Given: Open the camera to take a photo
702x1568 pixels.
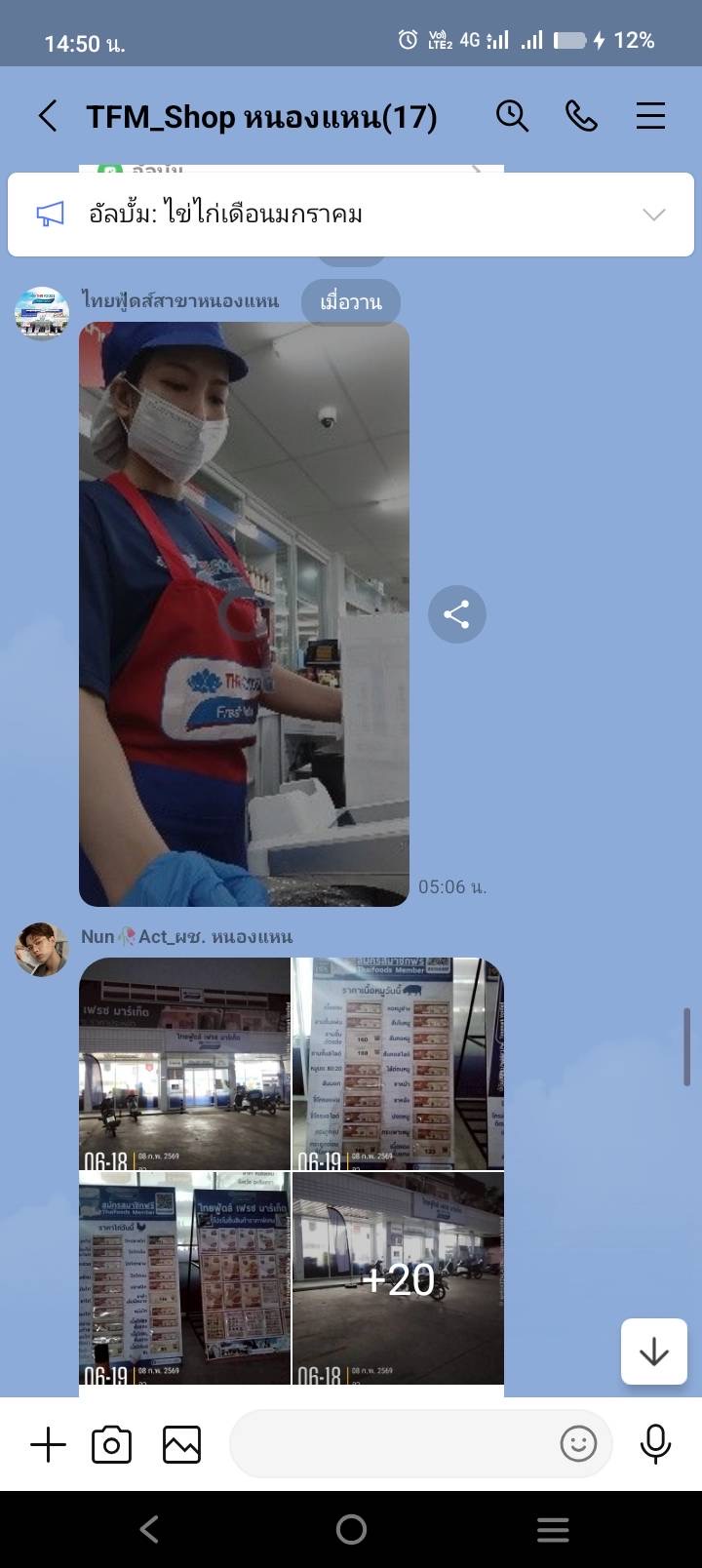Looking at the screenshot, I should 111,1444.
